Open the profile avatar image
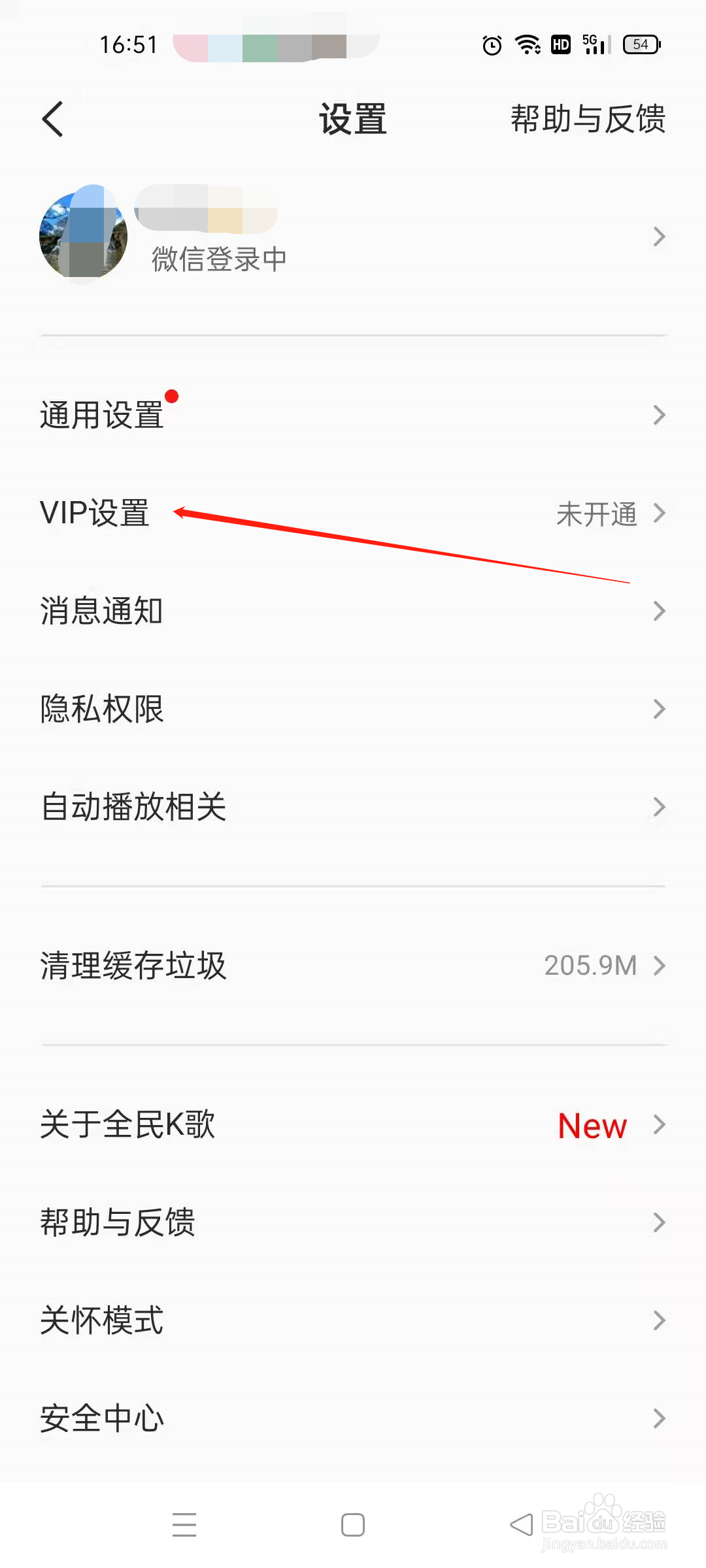Screen dimensions: 706x1568 [x=83, y=236]
